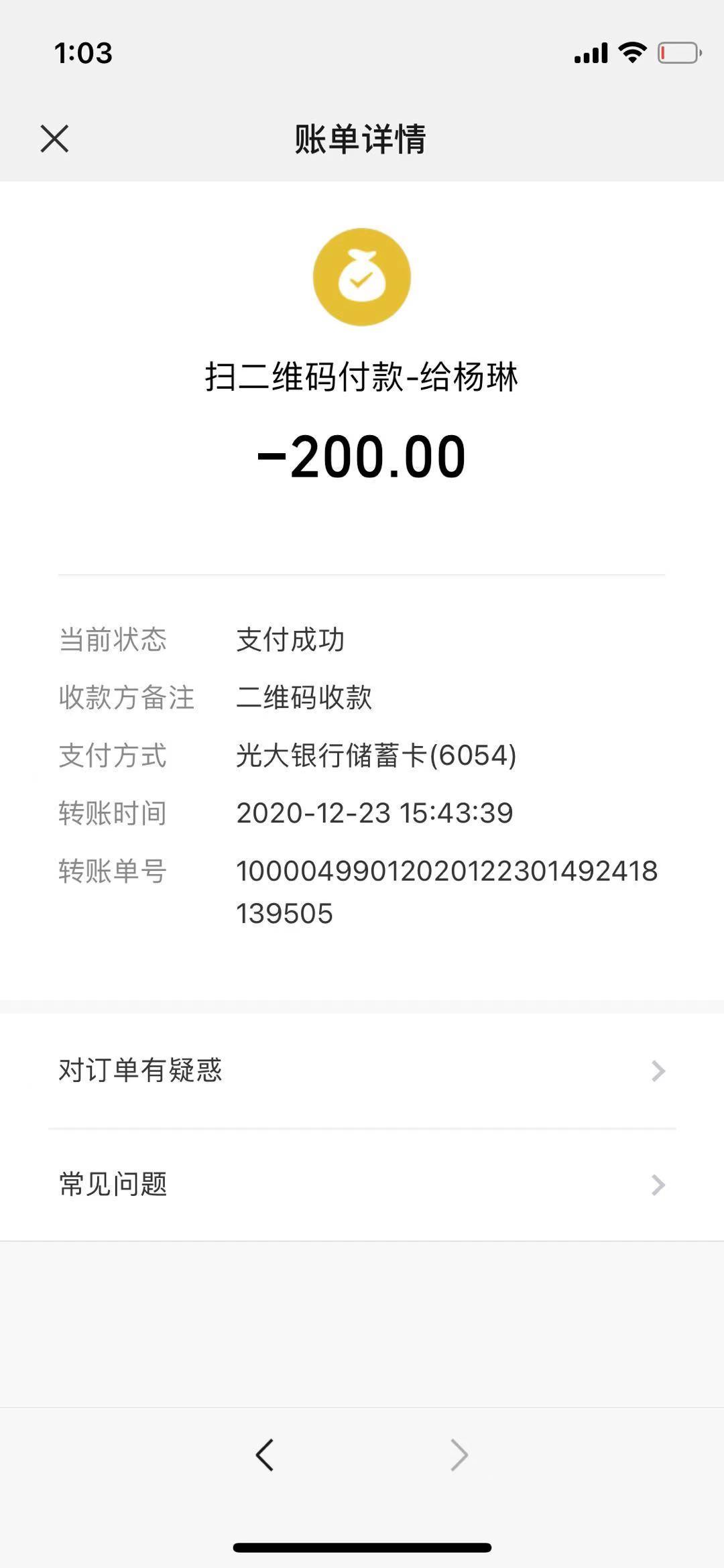Viewport: 724px width, 1568px height.
Task: Tap the 转账时间 timestamp value
Action: point(373,812)
